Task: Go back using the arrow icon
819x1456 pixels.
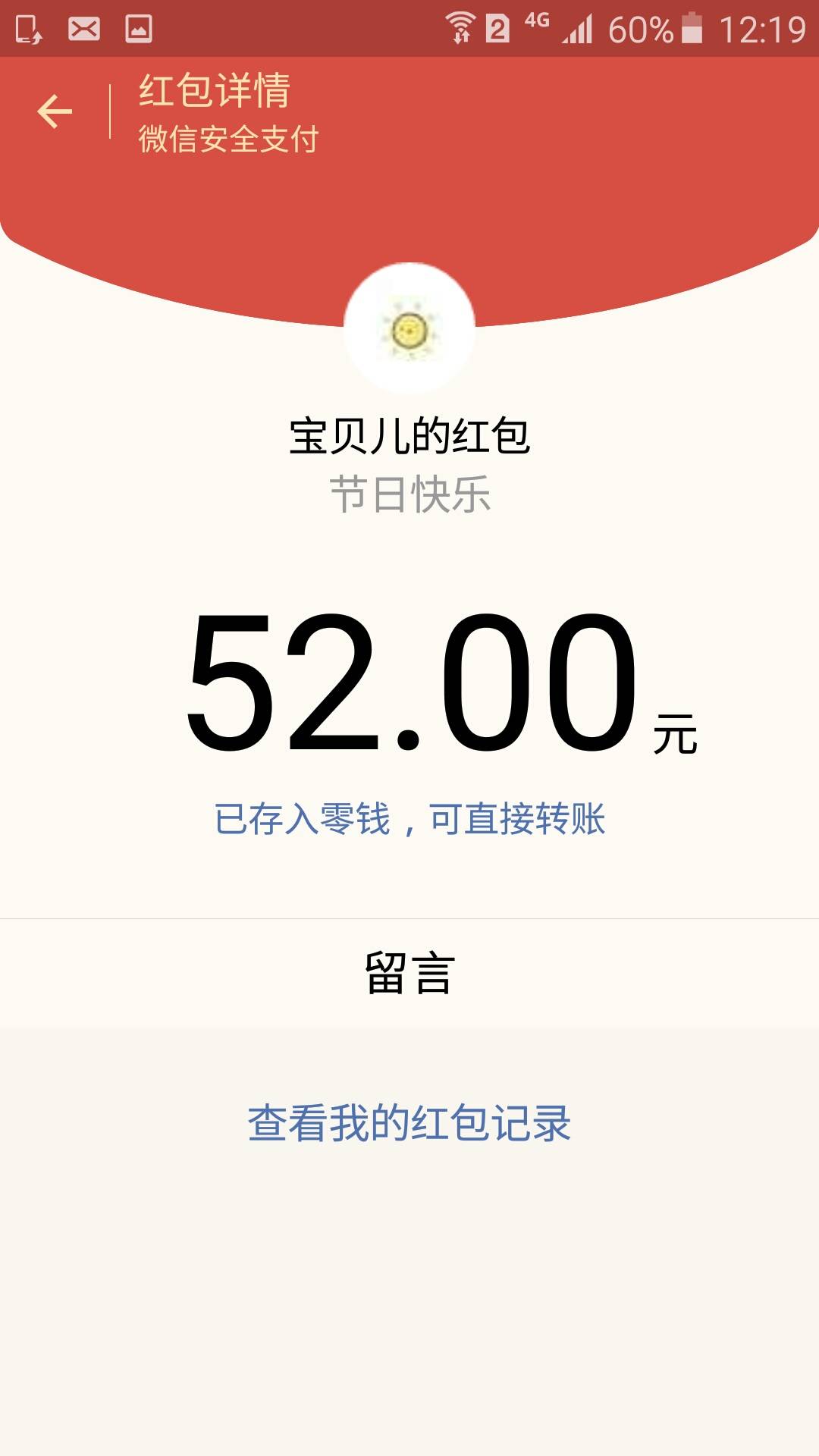Action: tap(55, 112)
